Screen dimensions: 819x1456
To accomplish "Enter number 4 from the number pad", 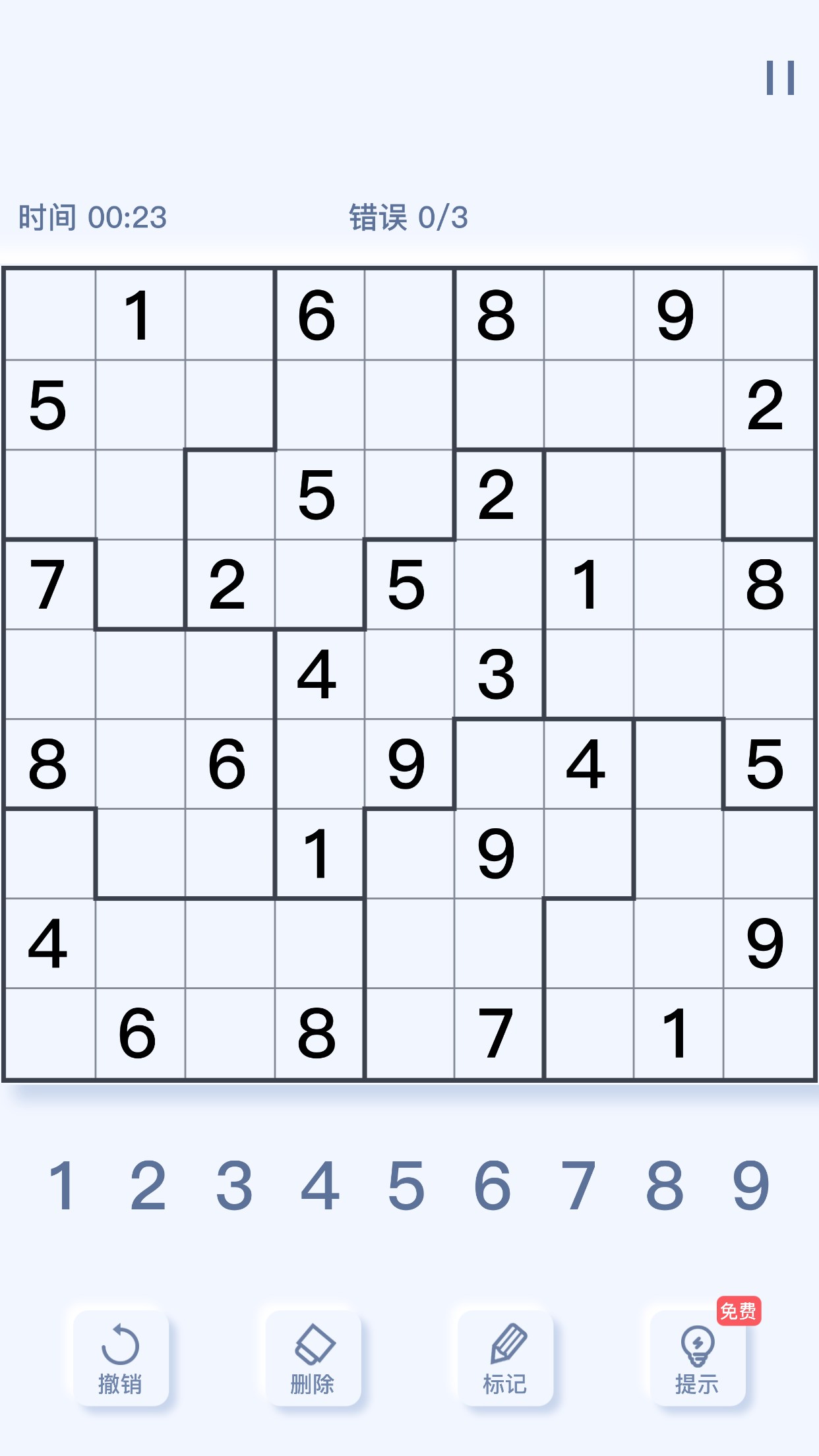I will [x=320, y=1186].
